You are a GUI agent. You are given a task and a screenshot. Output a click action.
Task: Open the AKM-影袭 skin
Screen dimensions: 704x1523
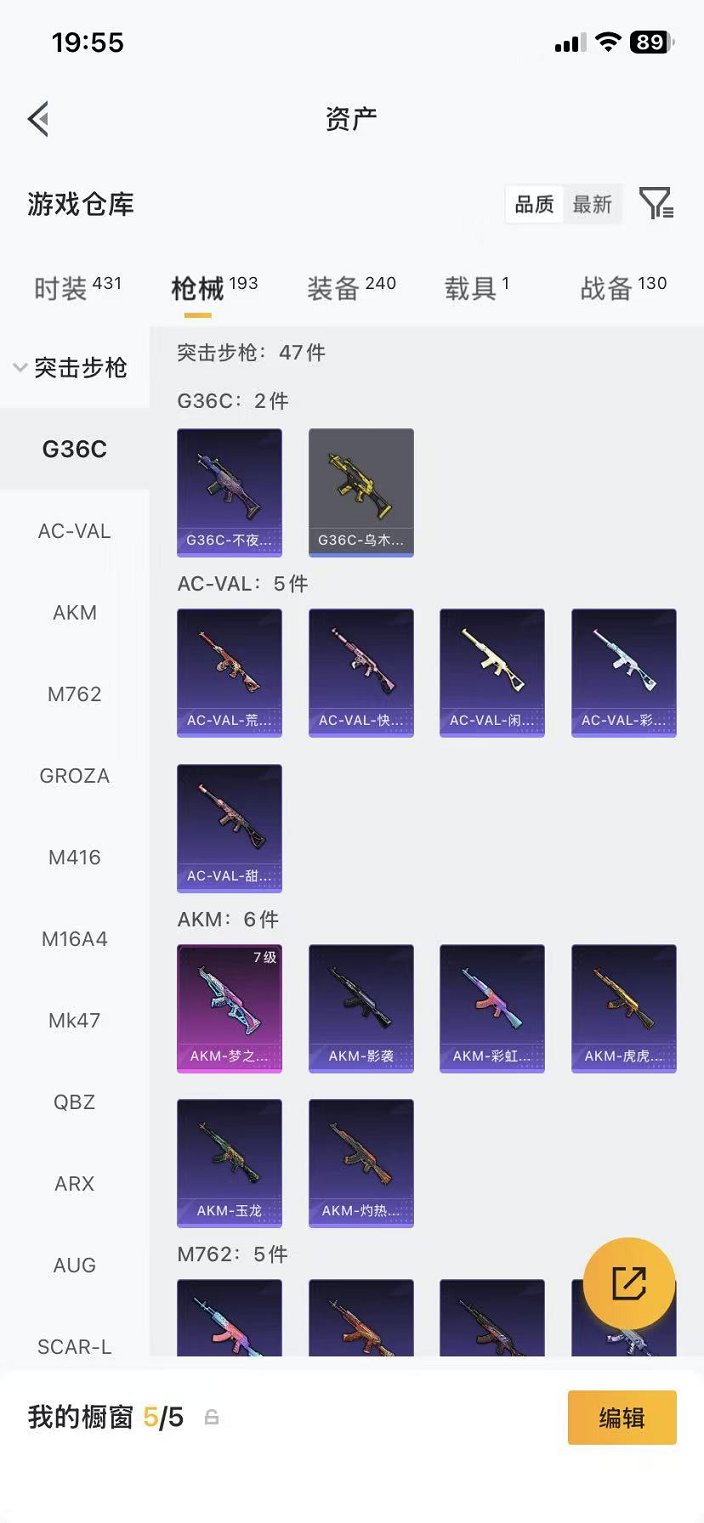point(361,1008)
